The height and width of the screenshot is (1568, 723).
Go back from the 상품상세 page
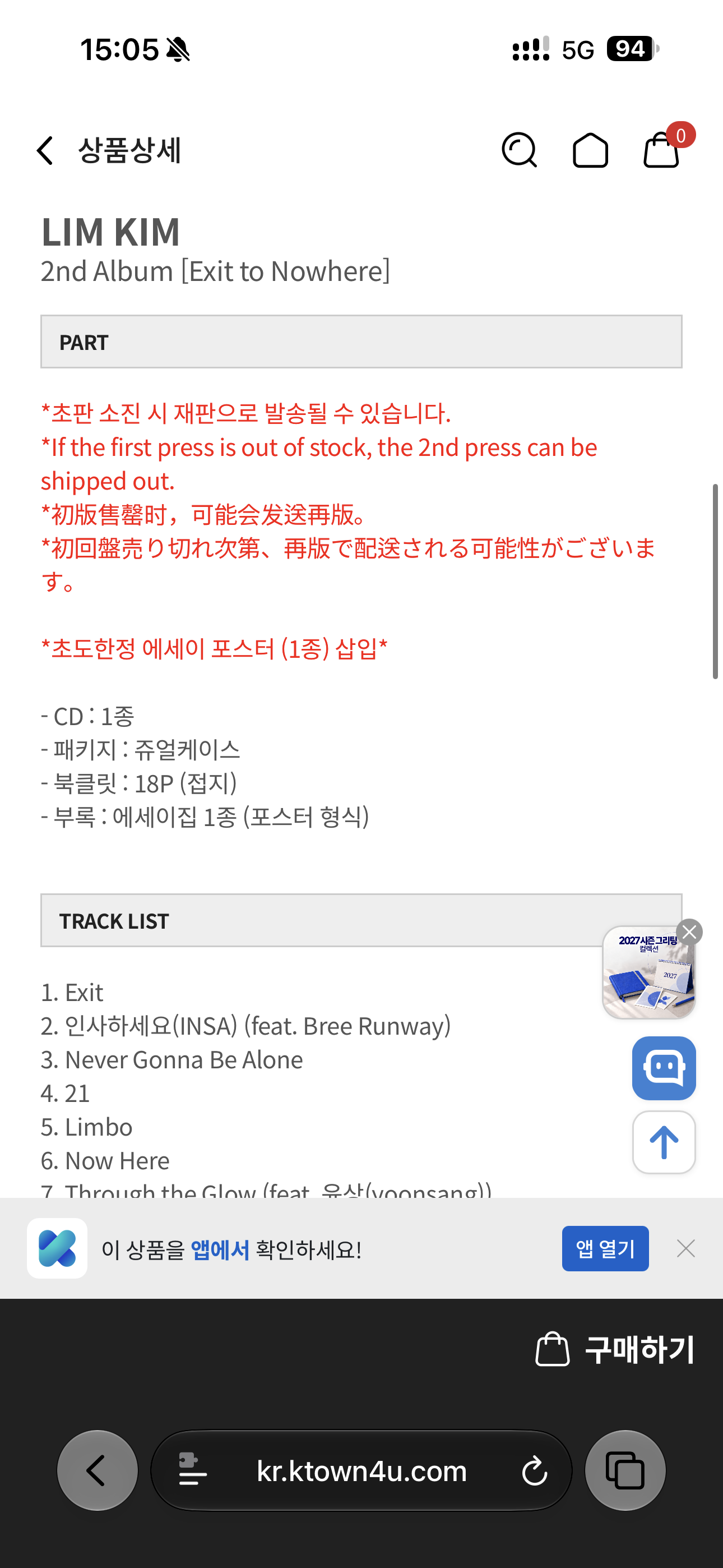tap(45, 150)
